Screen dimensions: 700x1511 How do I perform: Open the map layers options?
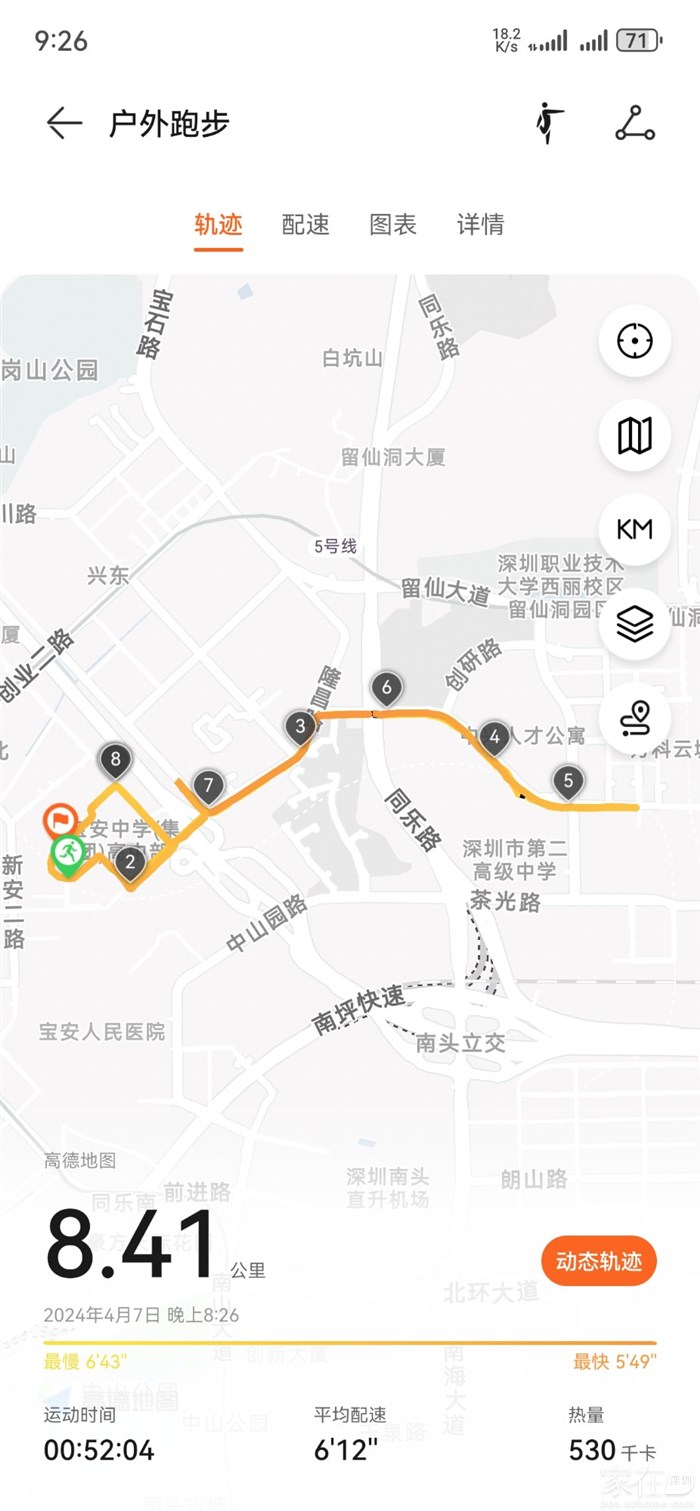click(634, 624)
